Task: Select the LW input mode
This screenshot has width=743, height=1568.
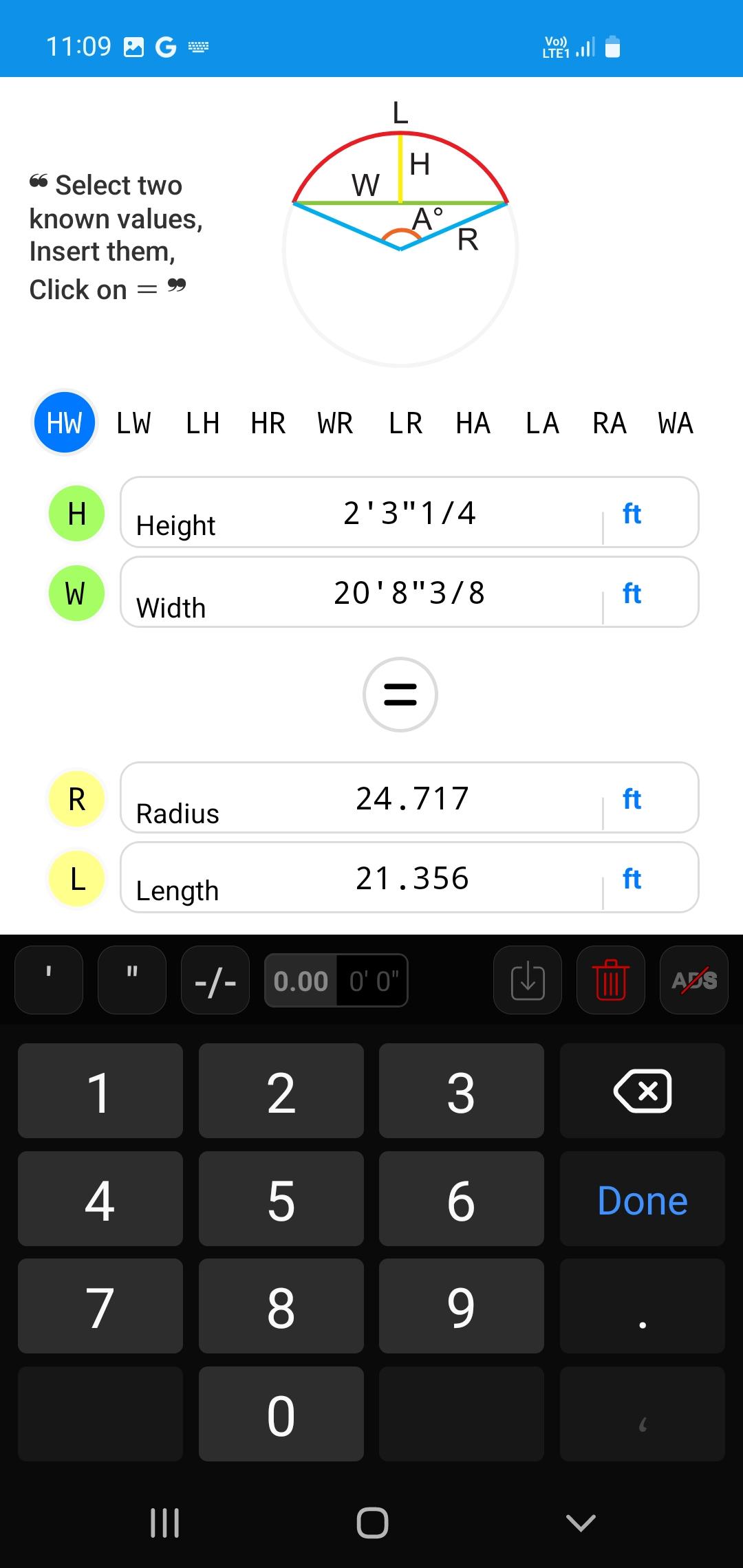Action: [133, 423]
